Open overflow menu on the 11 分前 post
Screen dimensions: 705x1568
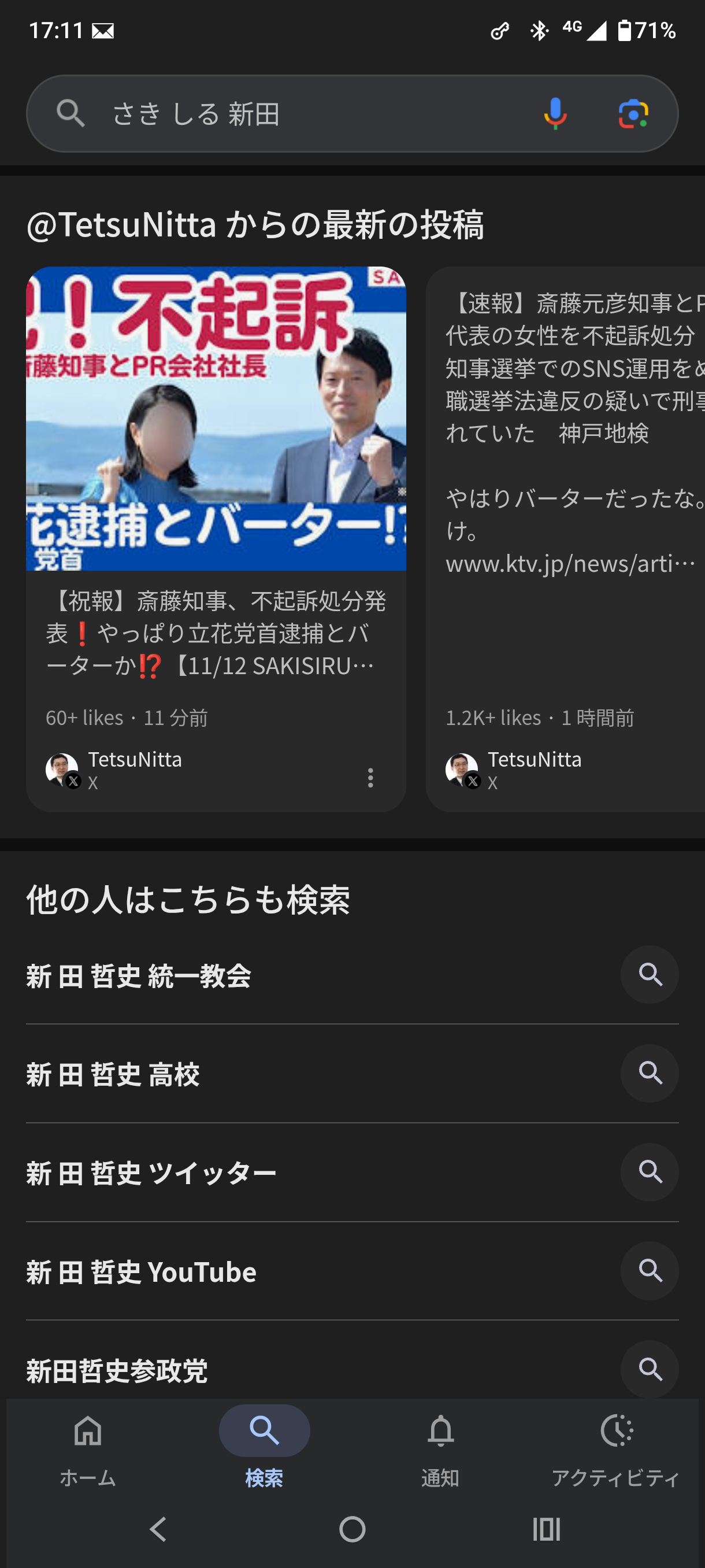(370, 777)
